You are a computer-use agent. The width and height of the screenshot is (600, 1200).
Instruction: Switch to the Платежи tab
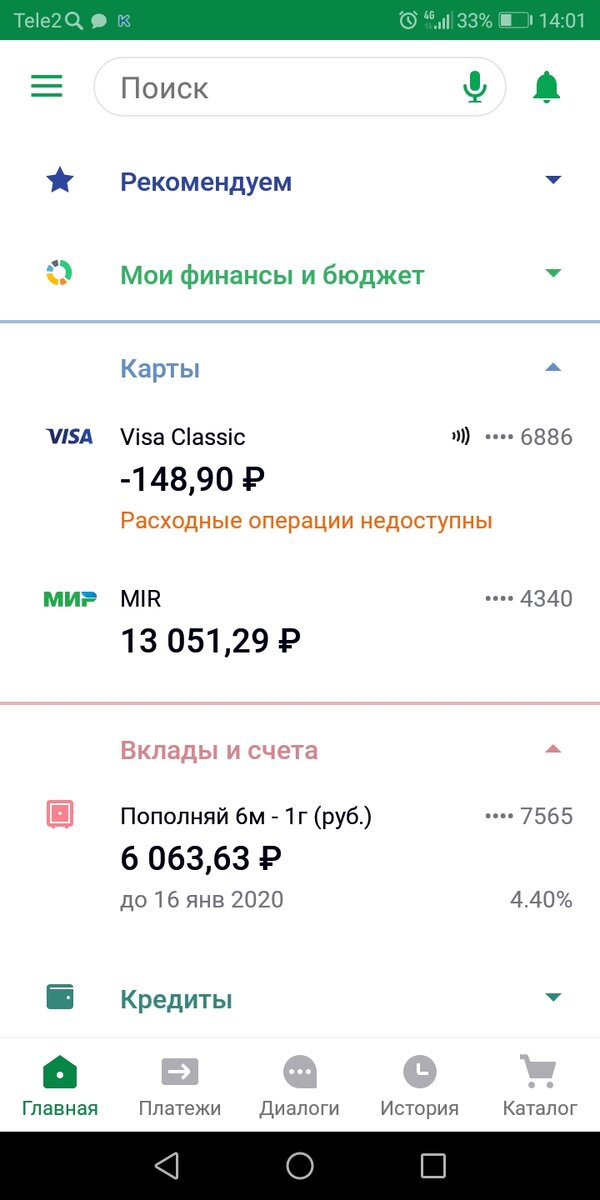[x=180, y=1086]
